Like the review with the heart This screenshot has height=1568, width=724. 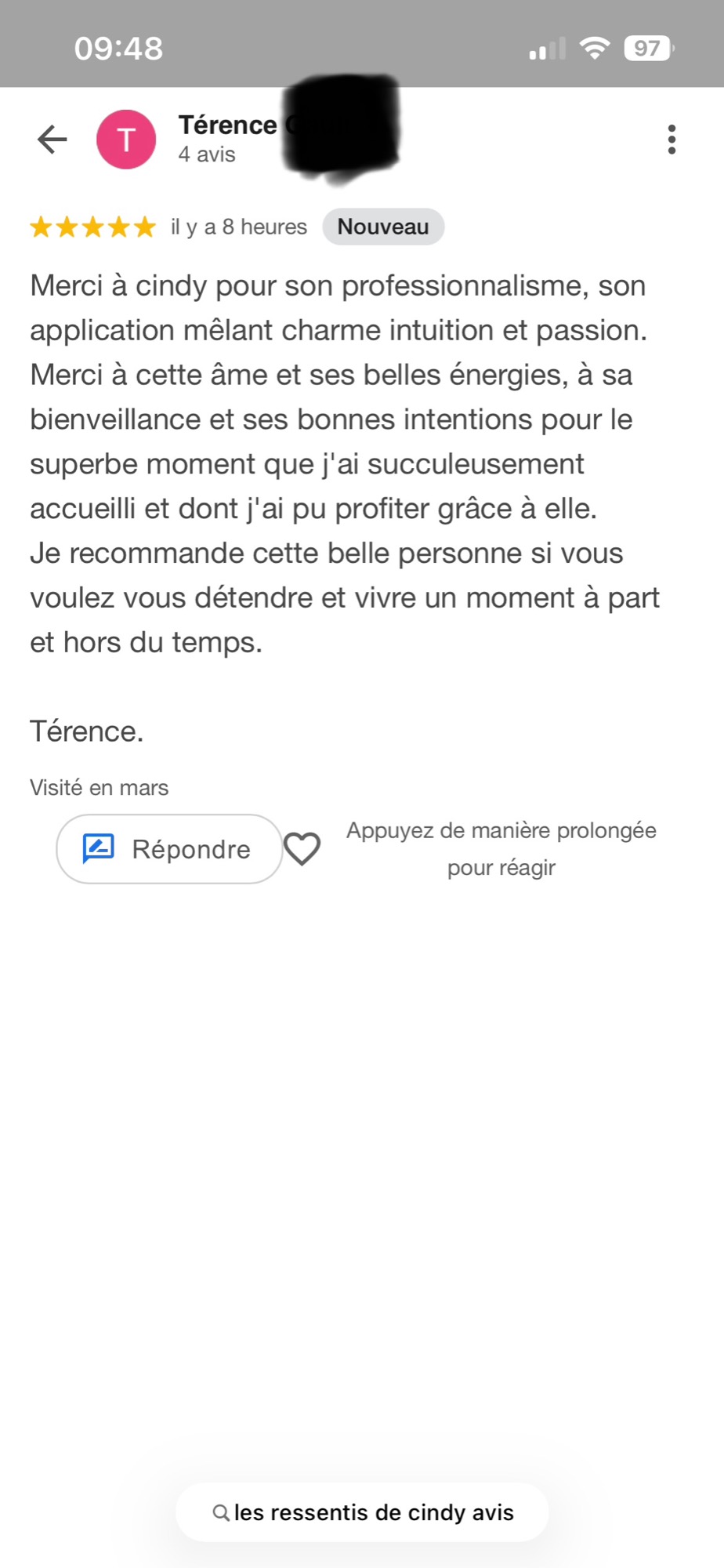(x=302, y=849)
